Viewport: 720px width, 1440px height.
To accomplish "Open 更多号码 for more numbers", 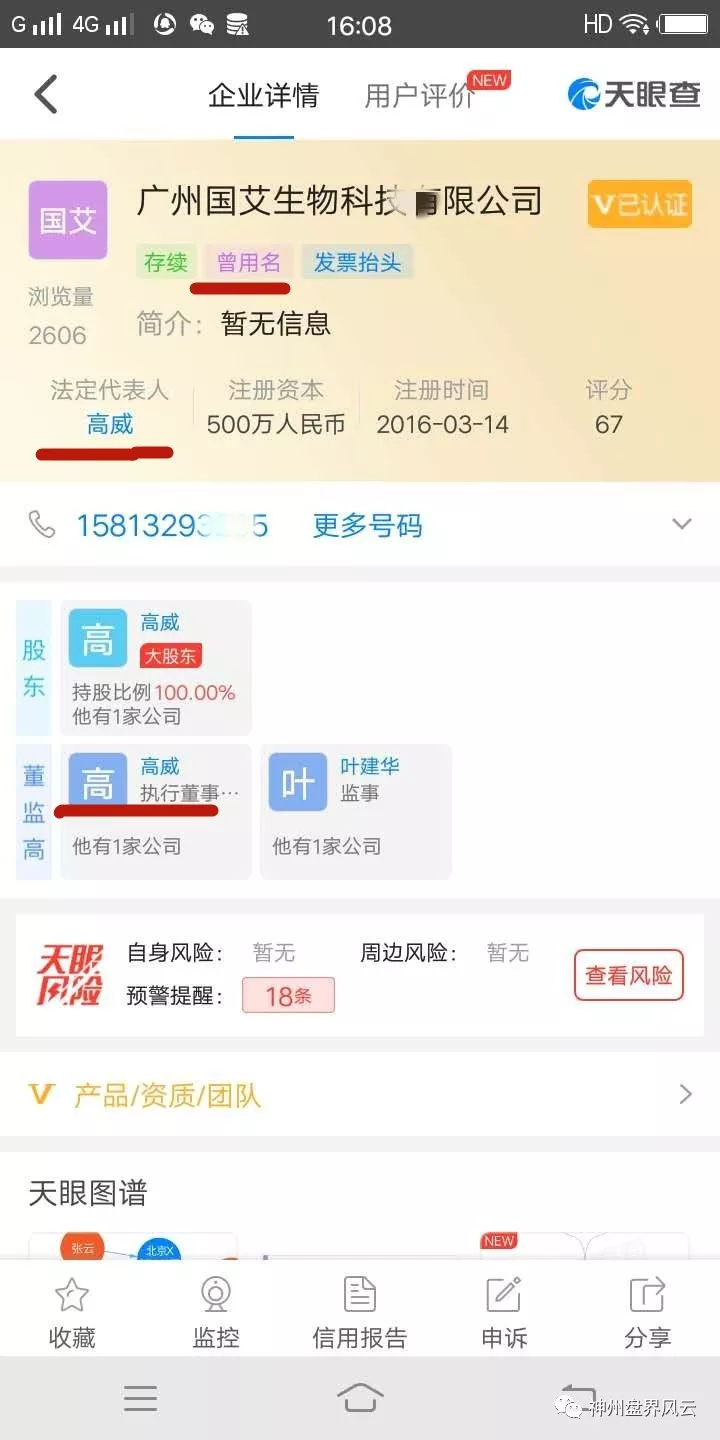I will pos(367,525).
